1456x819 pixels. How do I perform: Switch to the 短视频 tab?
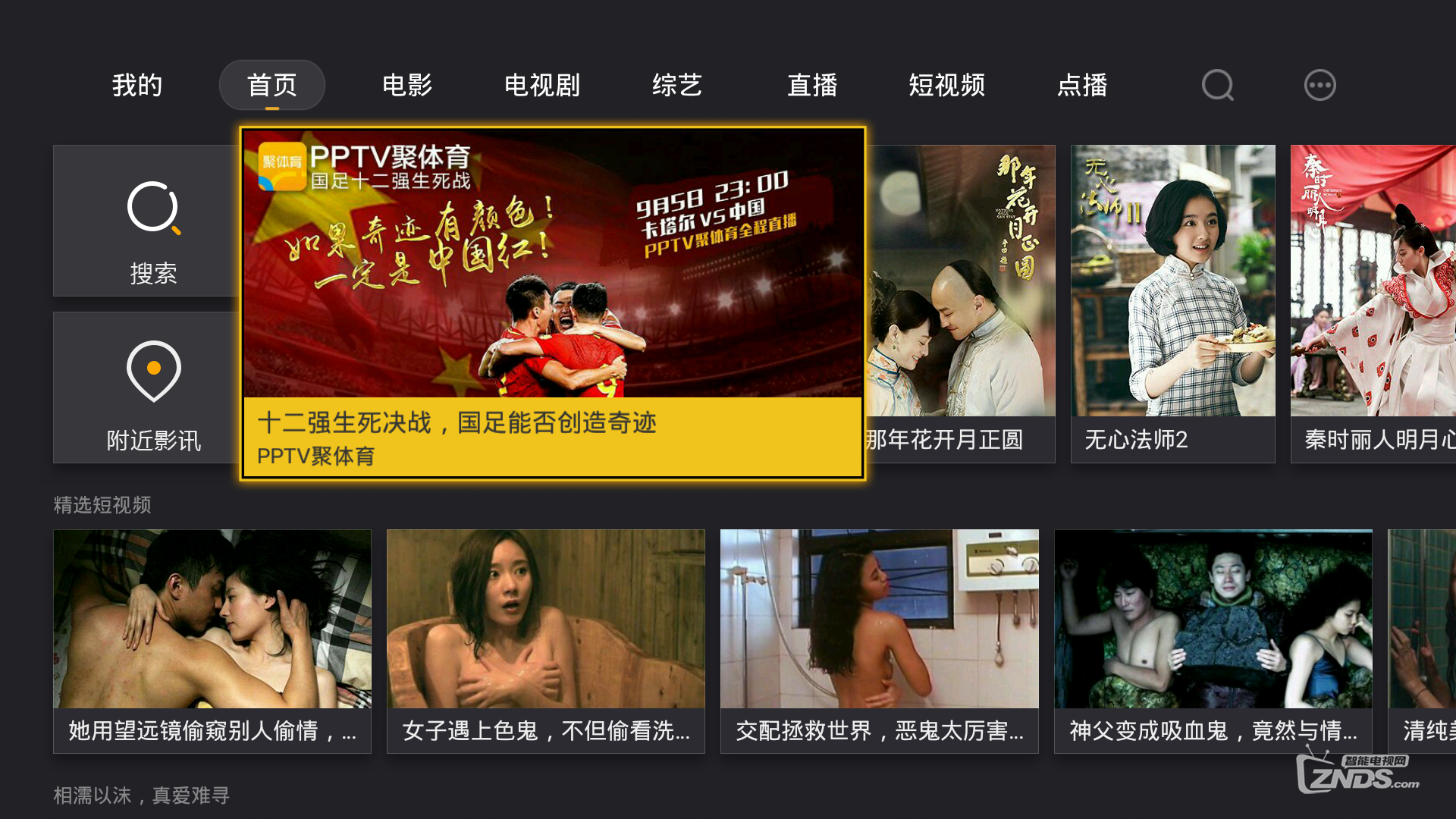click(947, 85)
